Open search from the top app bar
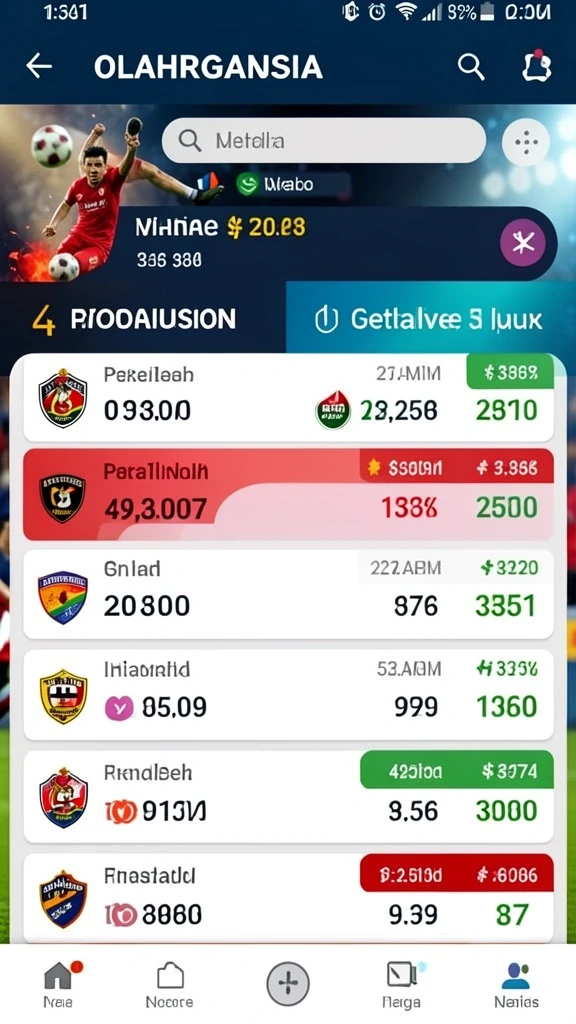The image size is (576, 1024). coord(470,67)
